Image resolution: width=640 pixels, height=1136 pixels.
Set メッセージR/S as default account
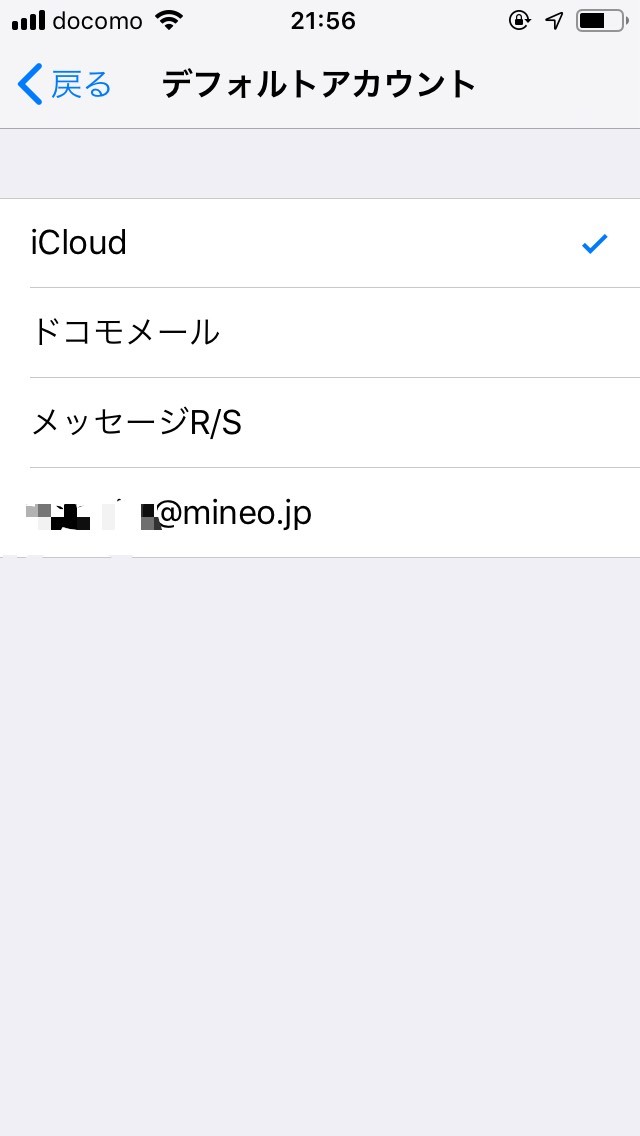[x=320, y=423]
